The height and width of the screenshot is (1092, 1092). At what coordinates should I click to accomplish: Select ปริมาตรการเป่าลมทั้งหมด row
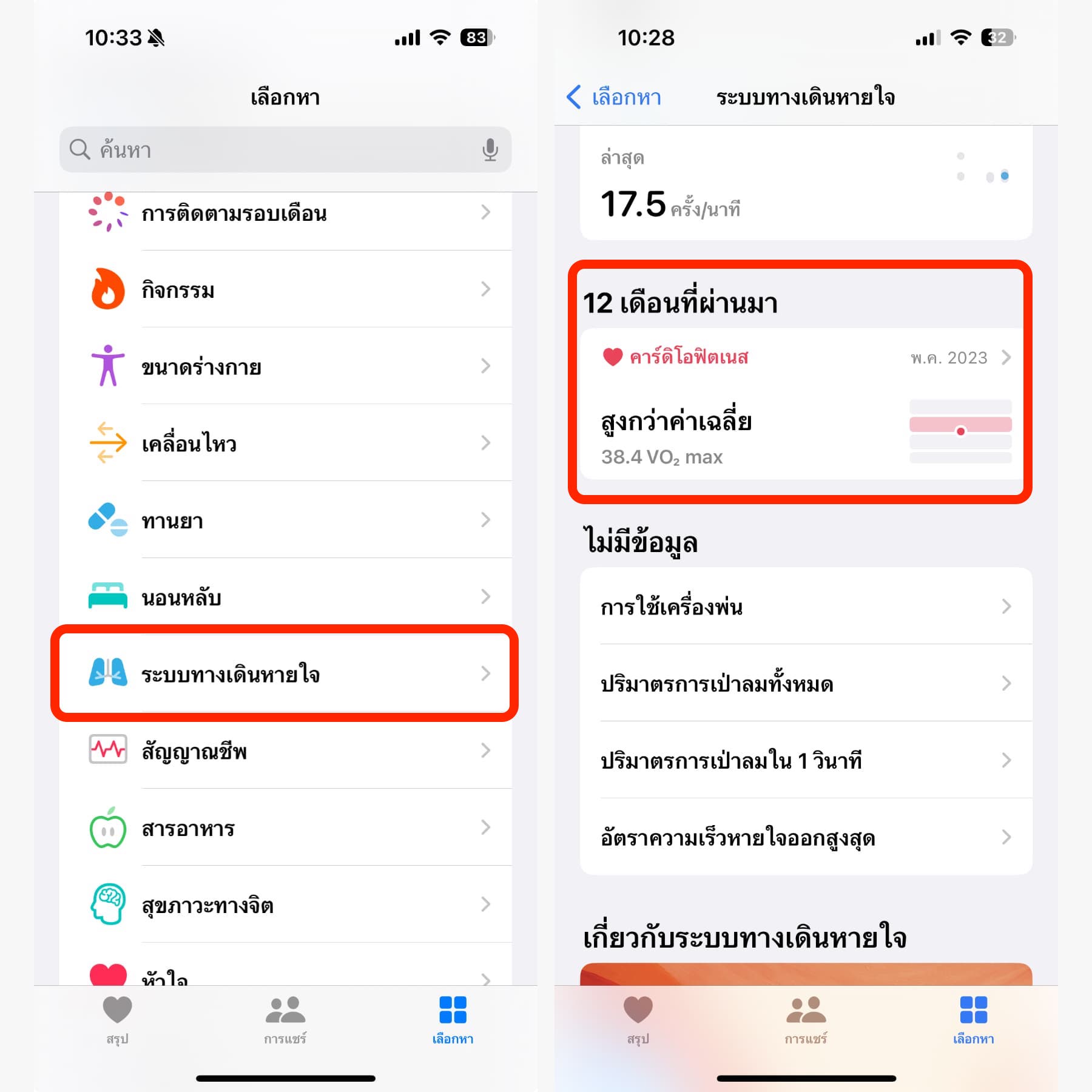click(805, 683)
